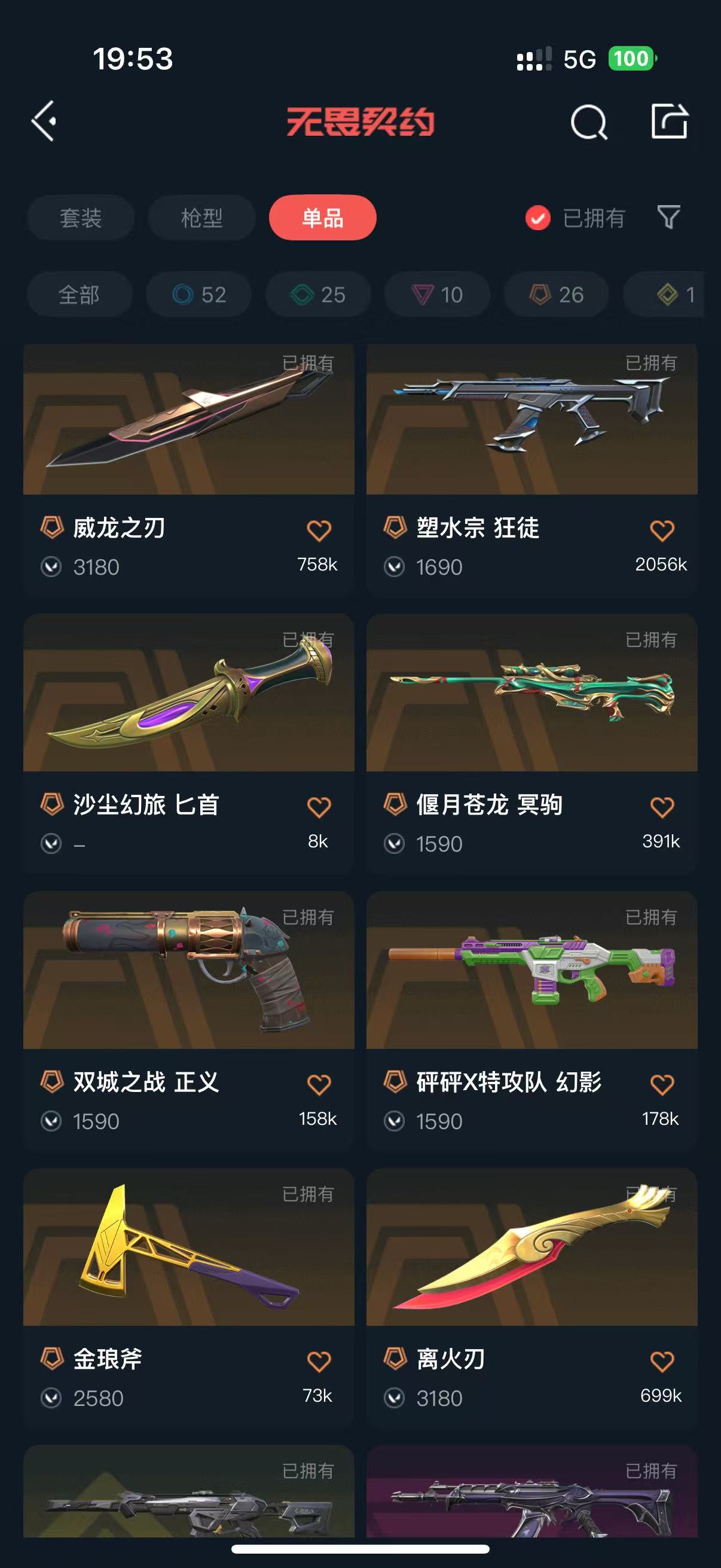
Task: Filter by the rarity chip showing 26
Action: coord(556,295)
